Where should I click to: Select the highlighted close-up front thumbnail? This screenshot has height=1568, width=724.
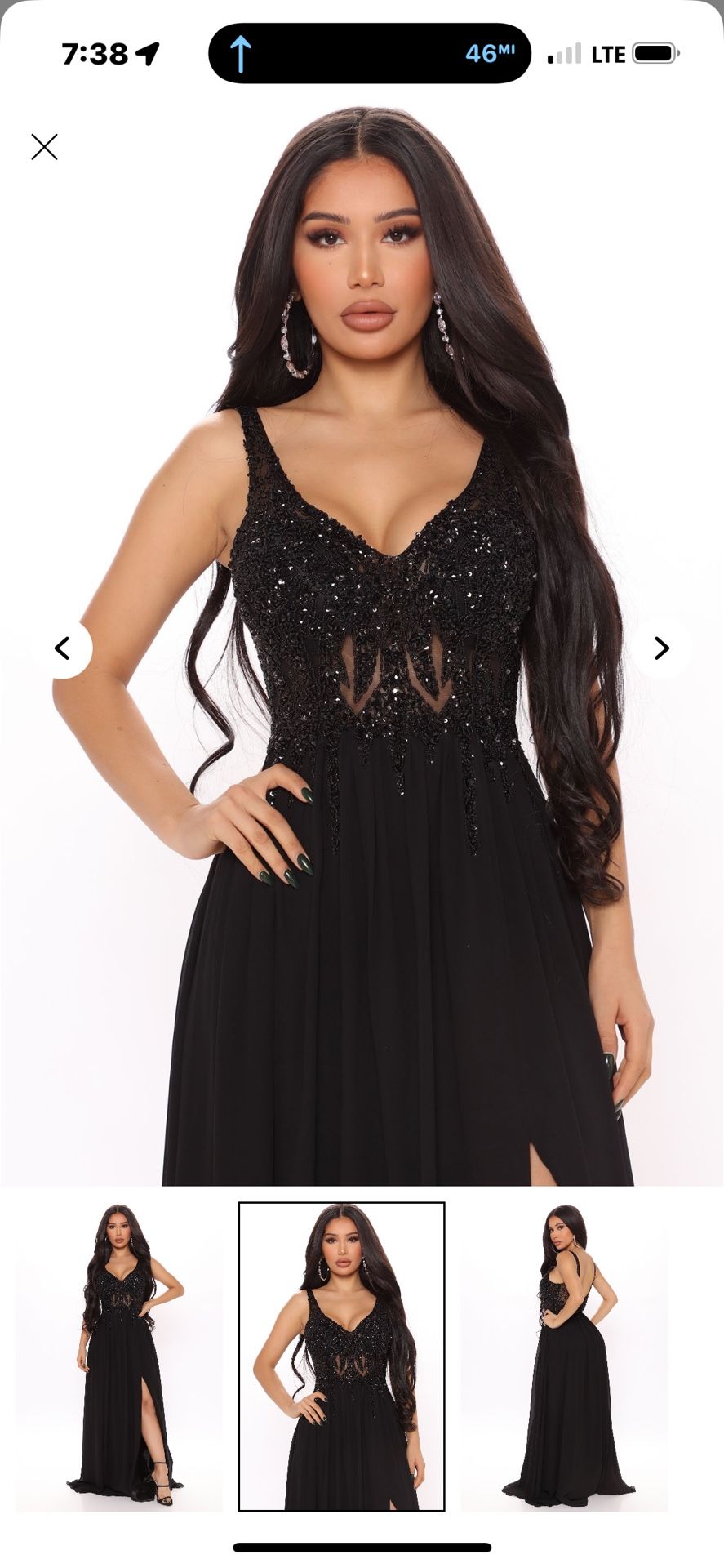click(341, 1356)
